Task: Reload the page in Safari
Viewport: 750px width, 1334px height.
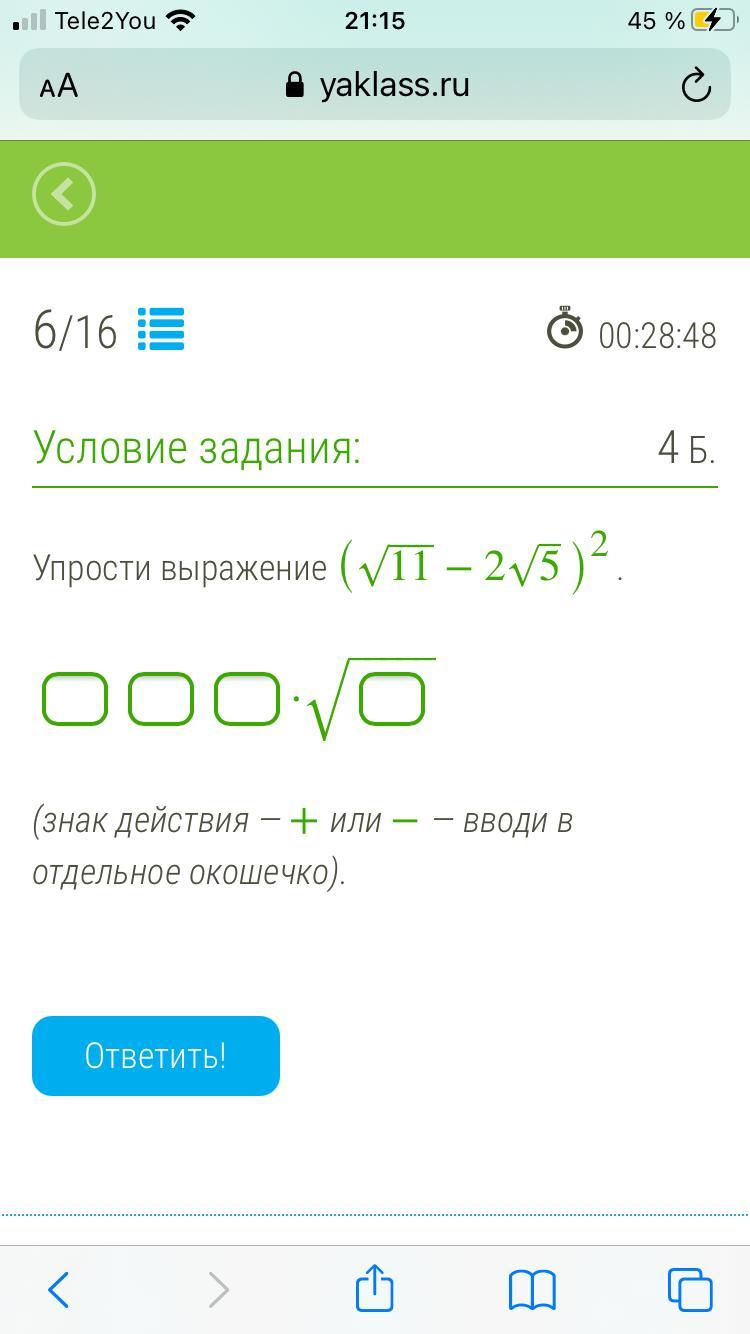Action: [696, 86]
